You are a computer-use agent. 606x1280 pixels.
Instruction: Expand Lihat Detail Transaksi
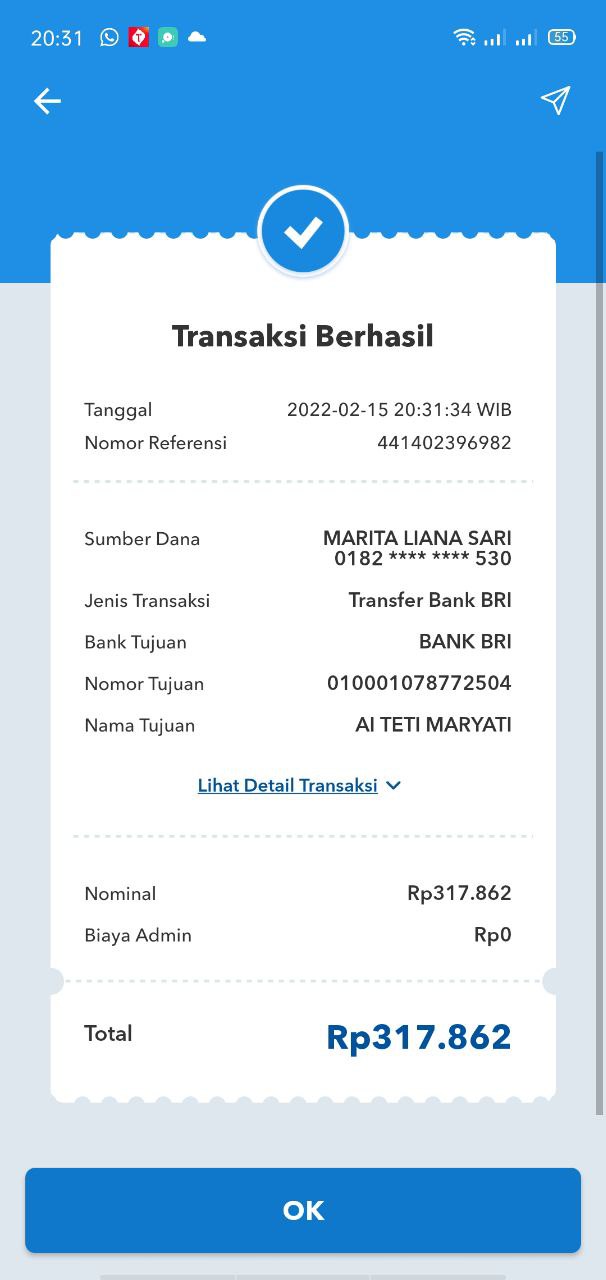(299, 786)
